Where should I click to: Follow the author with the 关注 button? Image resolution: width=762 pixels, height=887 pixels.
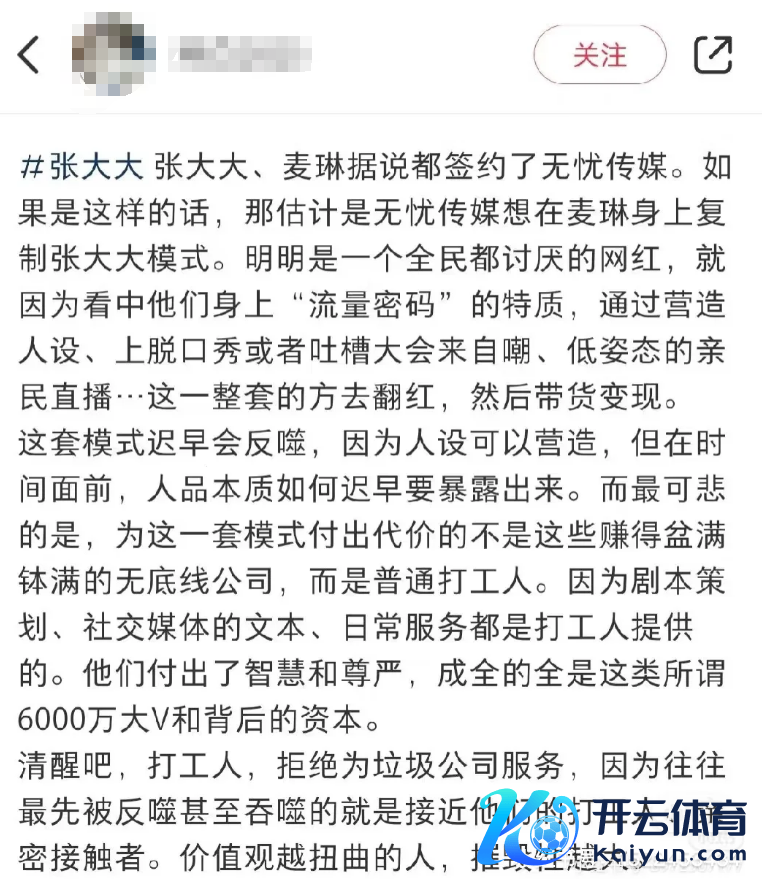600,55
